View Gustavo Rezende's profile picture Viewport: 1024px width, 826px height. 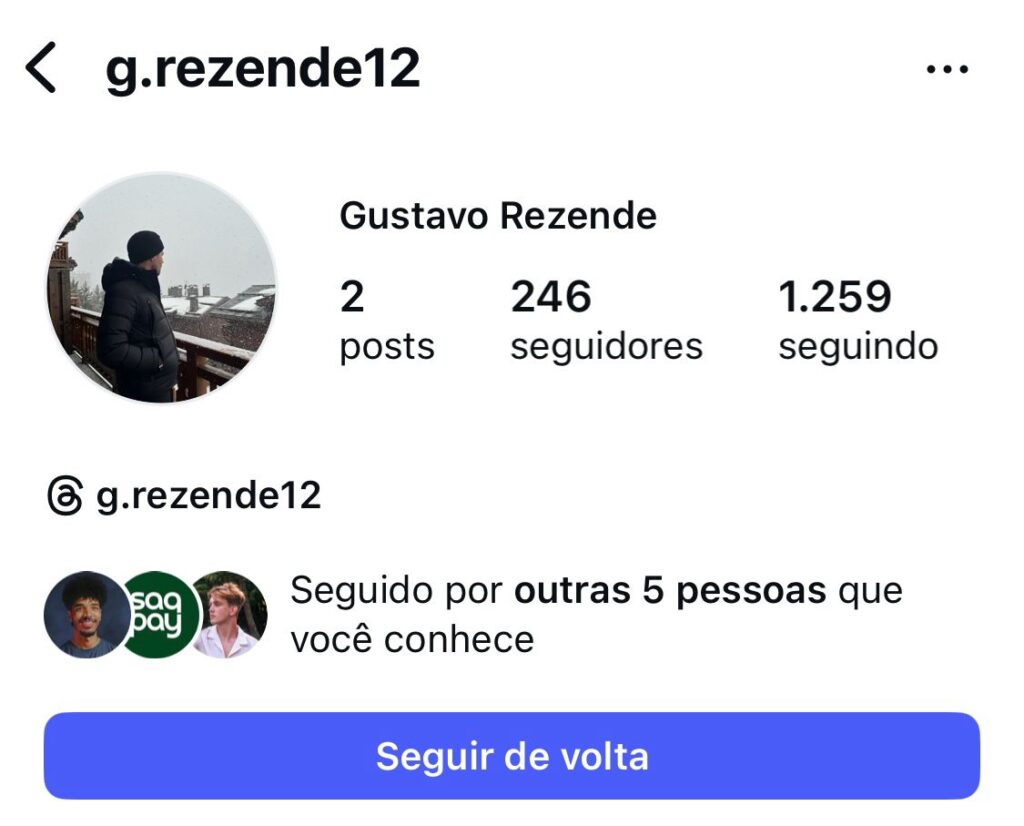(x=161, y=288)
